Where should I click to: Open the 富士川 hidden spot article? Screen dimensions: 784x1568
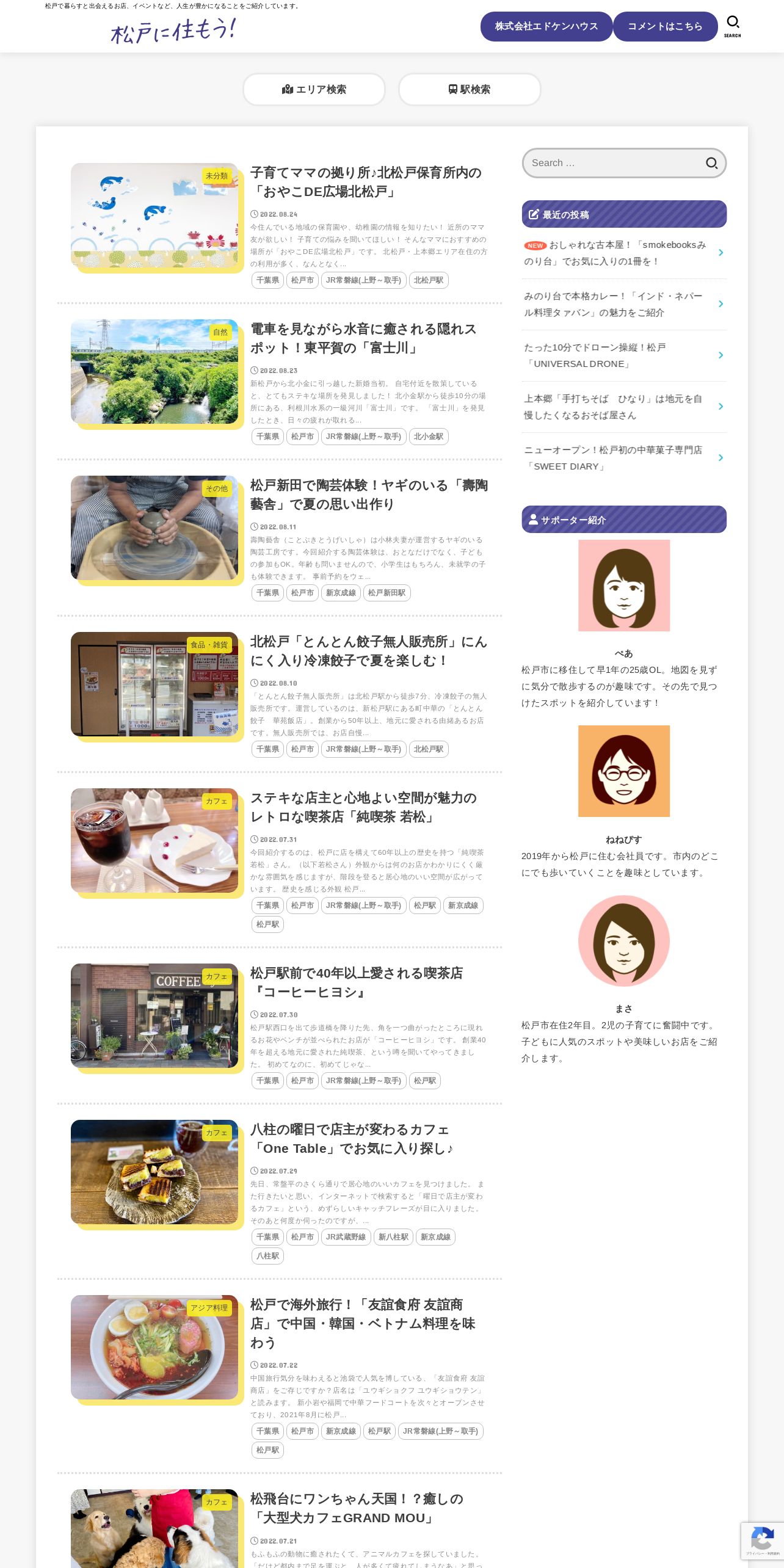point(363,338)
